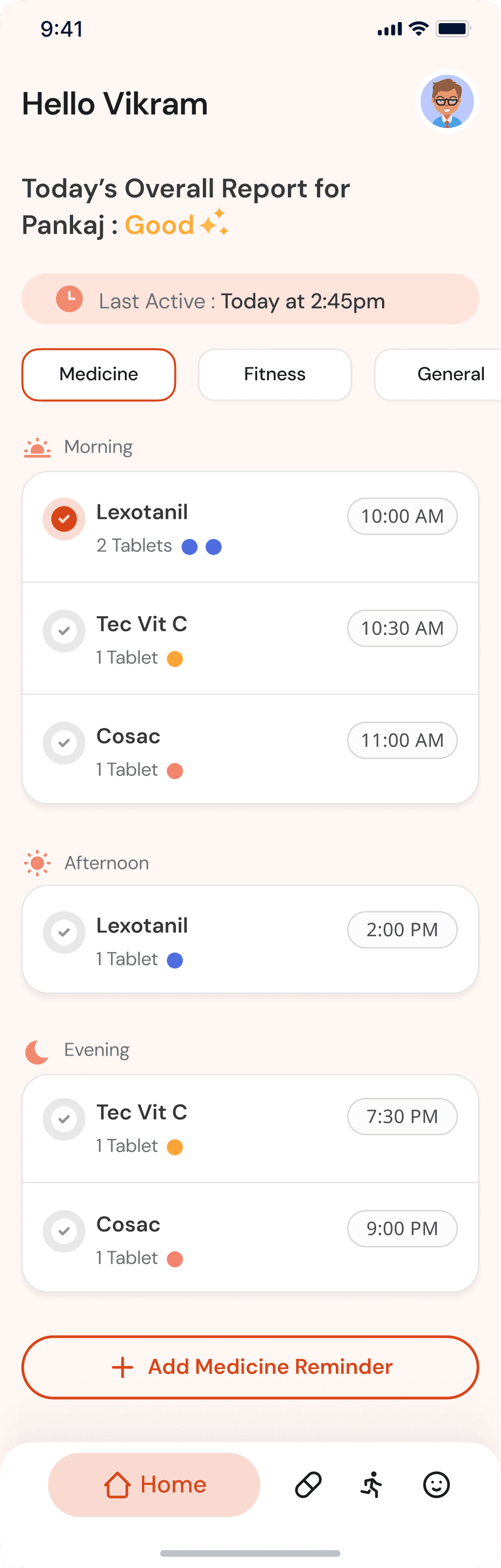Open the profile avatar
The height and width of the screenshot is (1568, 501).
pyautogui.click(x=447, y=102)
